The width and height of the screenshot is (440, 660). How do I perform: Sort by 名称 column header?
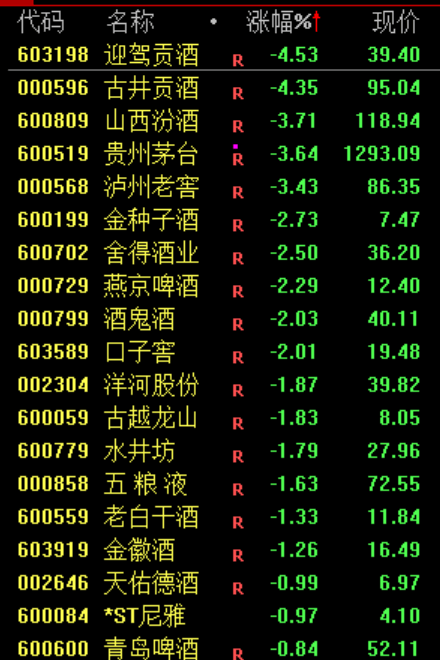point(131,22)
